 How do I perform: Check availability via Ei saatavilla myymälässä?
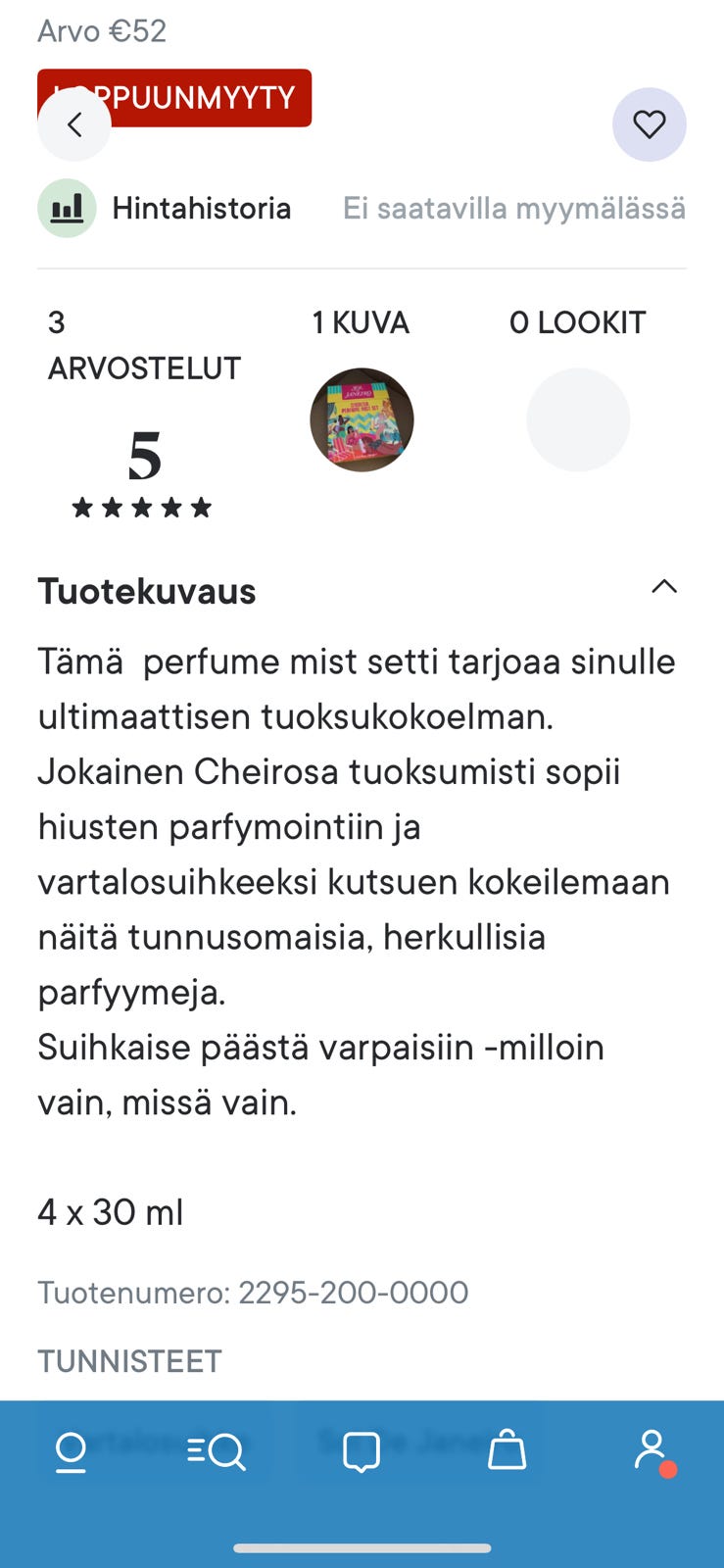tap(513, 208)
